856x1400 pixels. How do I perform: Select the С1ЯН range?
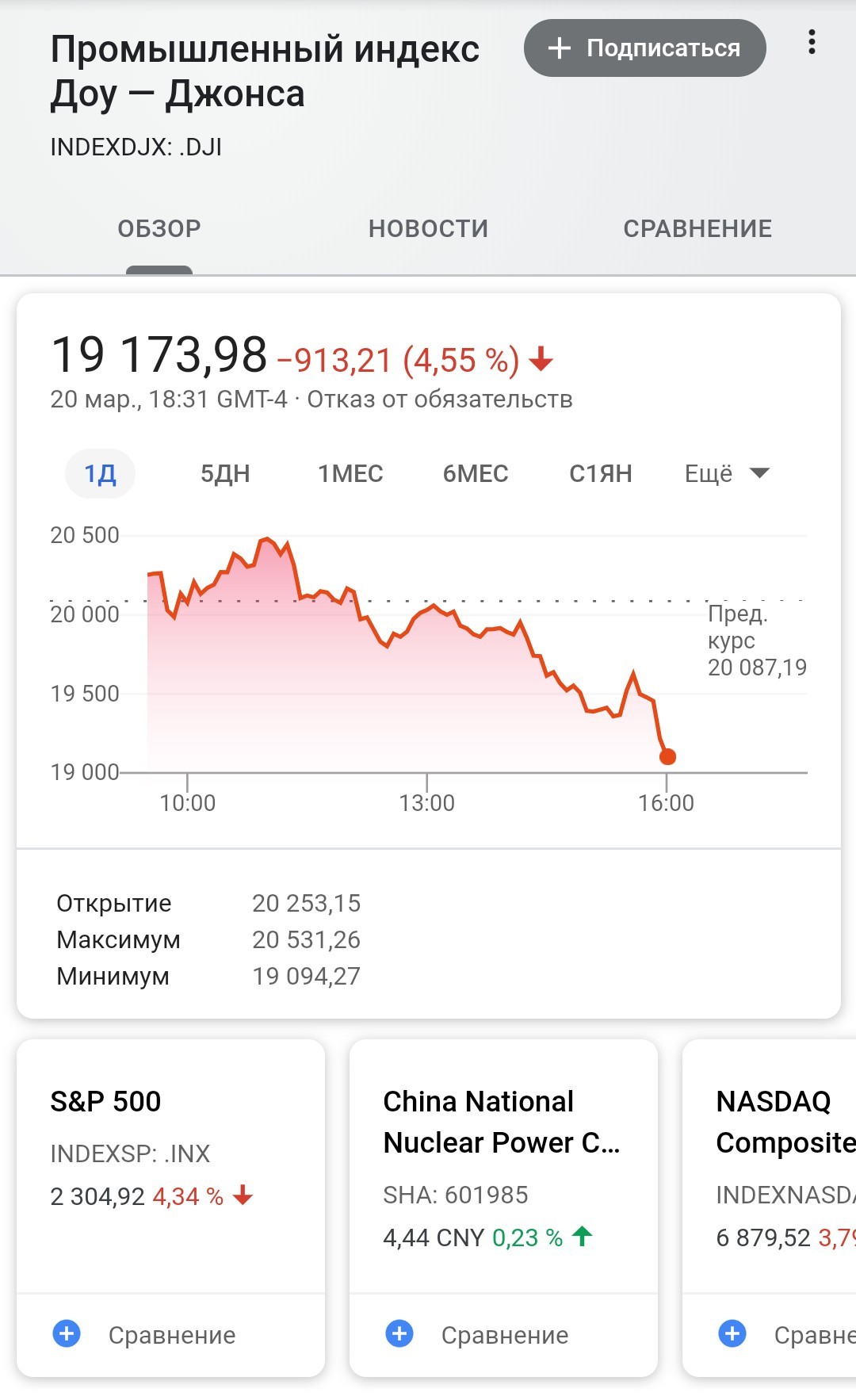point(601,474)
